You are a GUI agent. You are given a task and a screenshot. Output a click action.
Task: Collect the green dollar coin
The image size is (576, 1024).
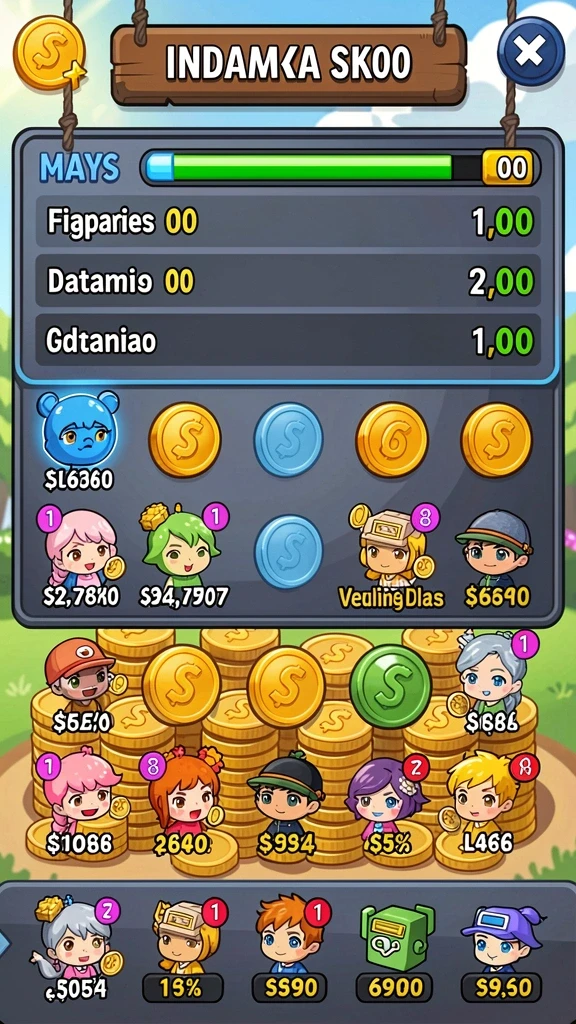[x=391, y=686]
